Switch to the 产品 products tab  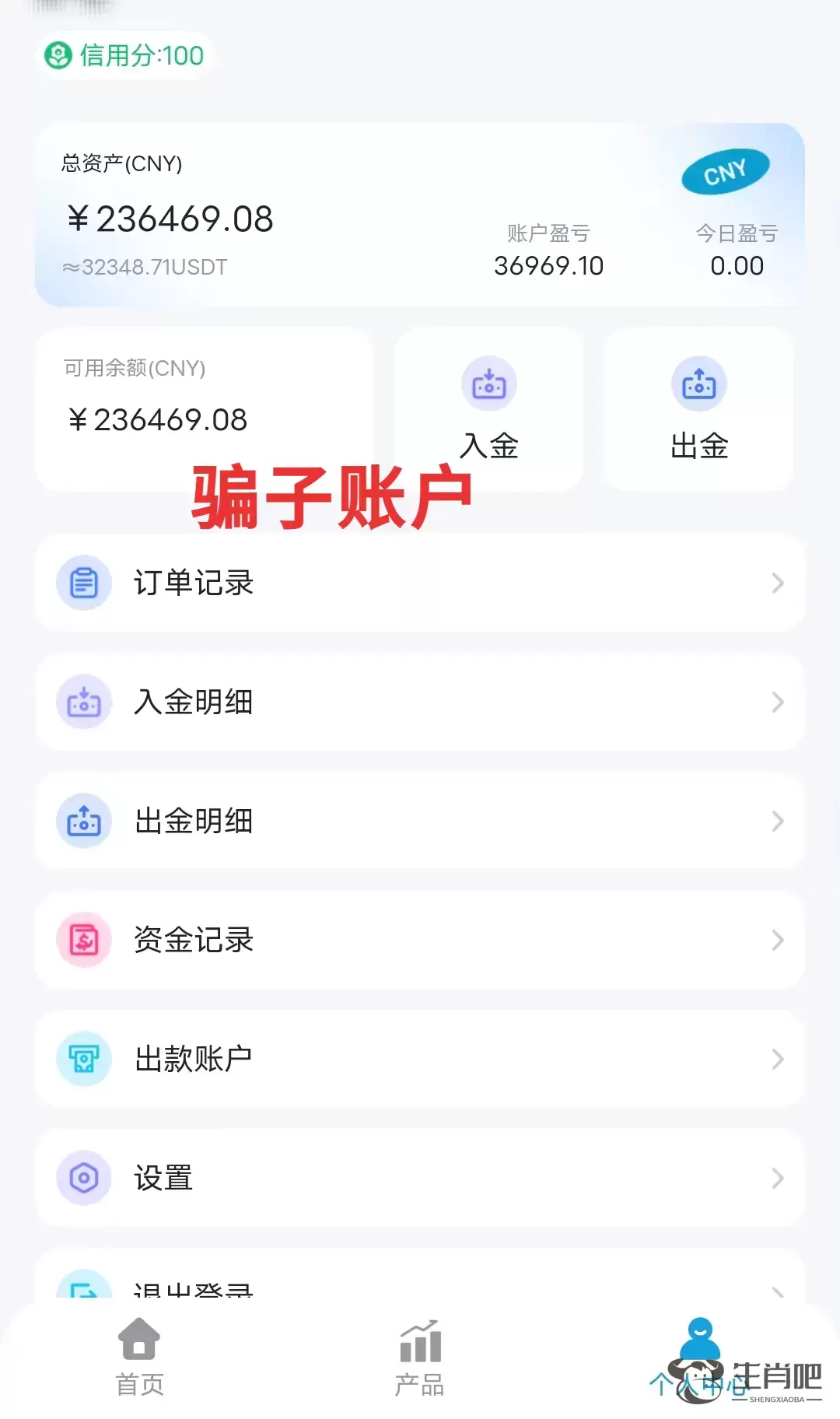pos(420,1358)
